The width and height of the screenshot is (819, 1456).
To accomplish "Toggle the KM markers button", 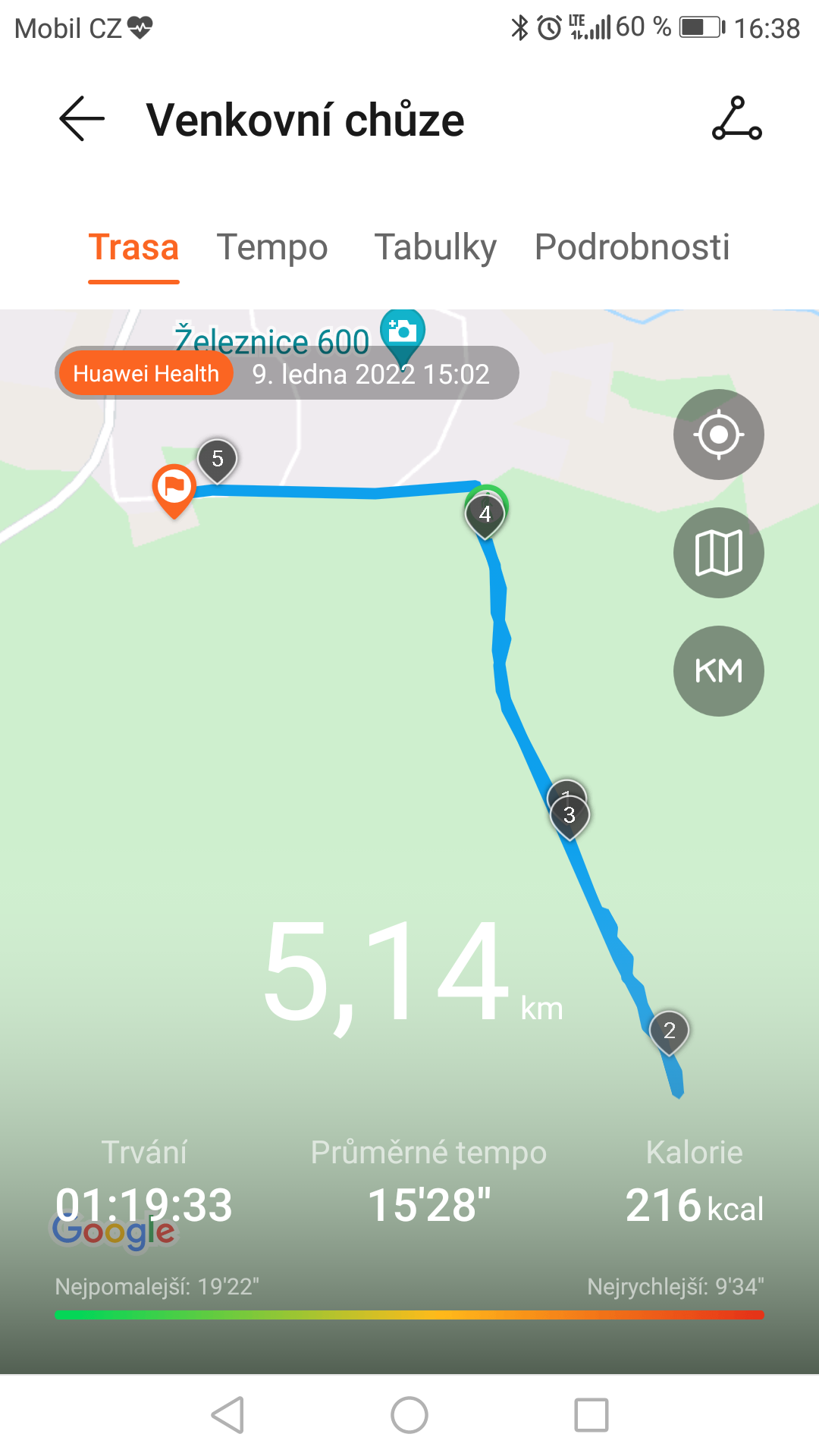I will tap(718, 671).
